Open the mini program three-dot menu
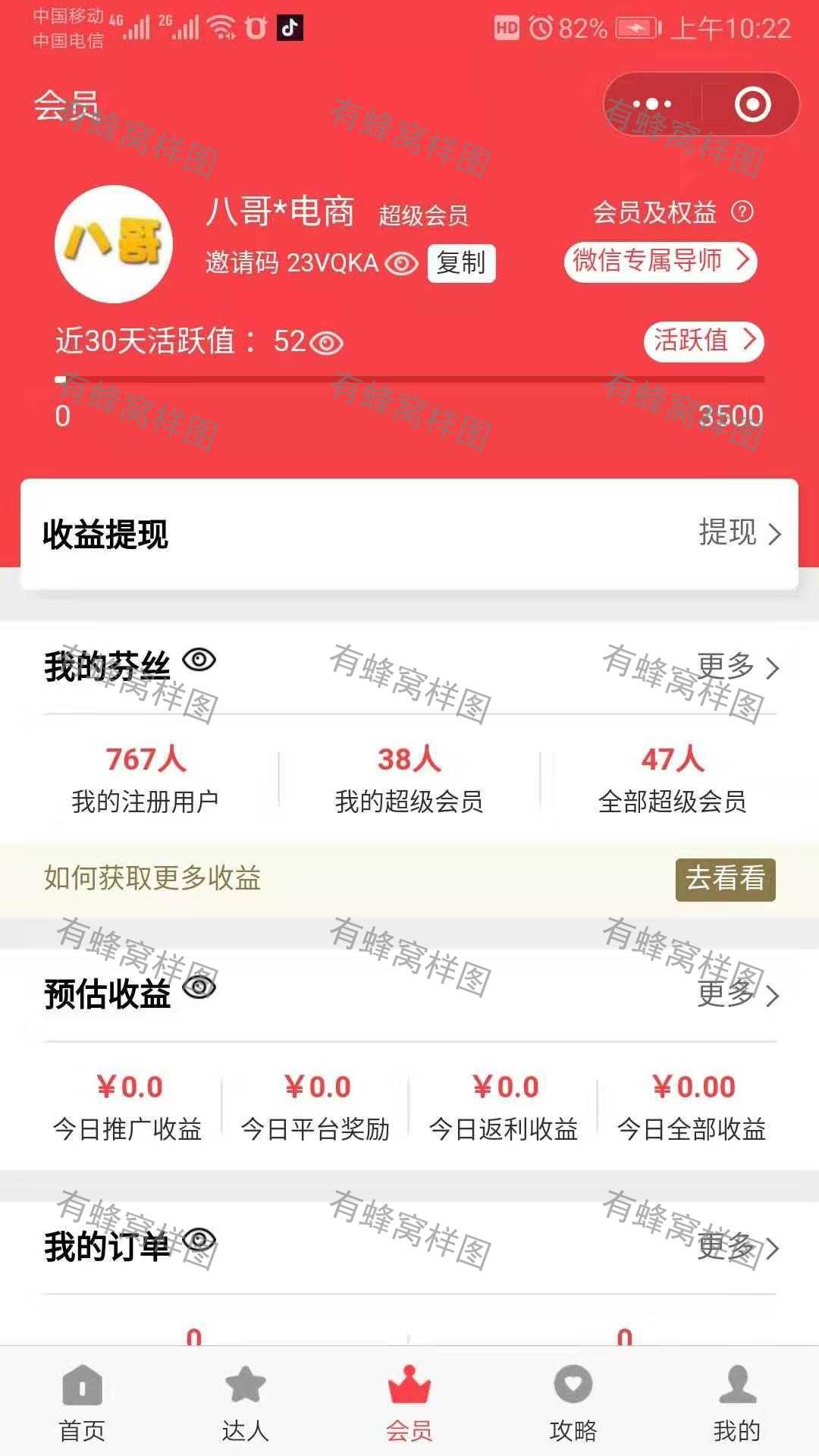Image resolution: width=819 pixels, height=1456 pixels. 652,104
